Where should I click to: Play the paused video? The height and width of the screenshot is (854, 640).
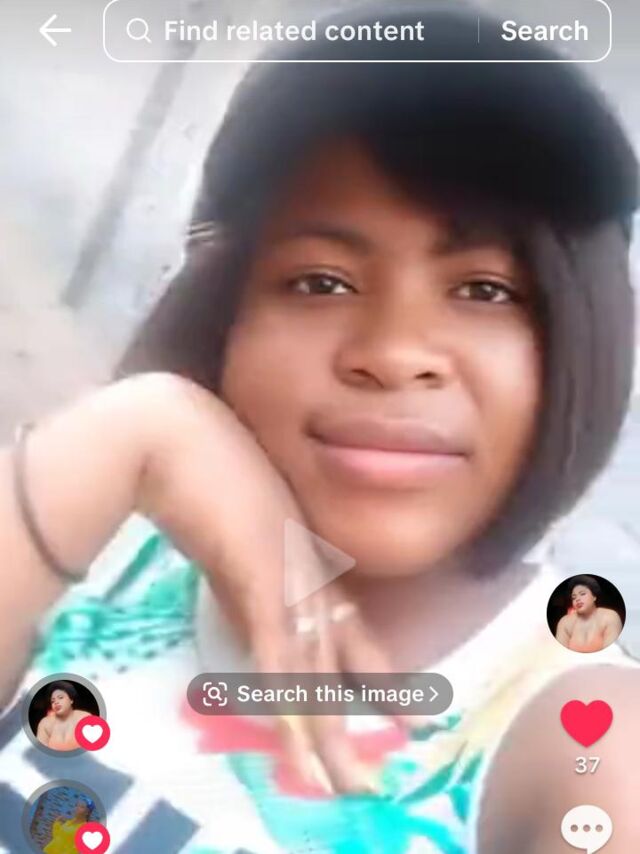coord(319,563)
